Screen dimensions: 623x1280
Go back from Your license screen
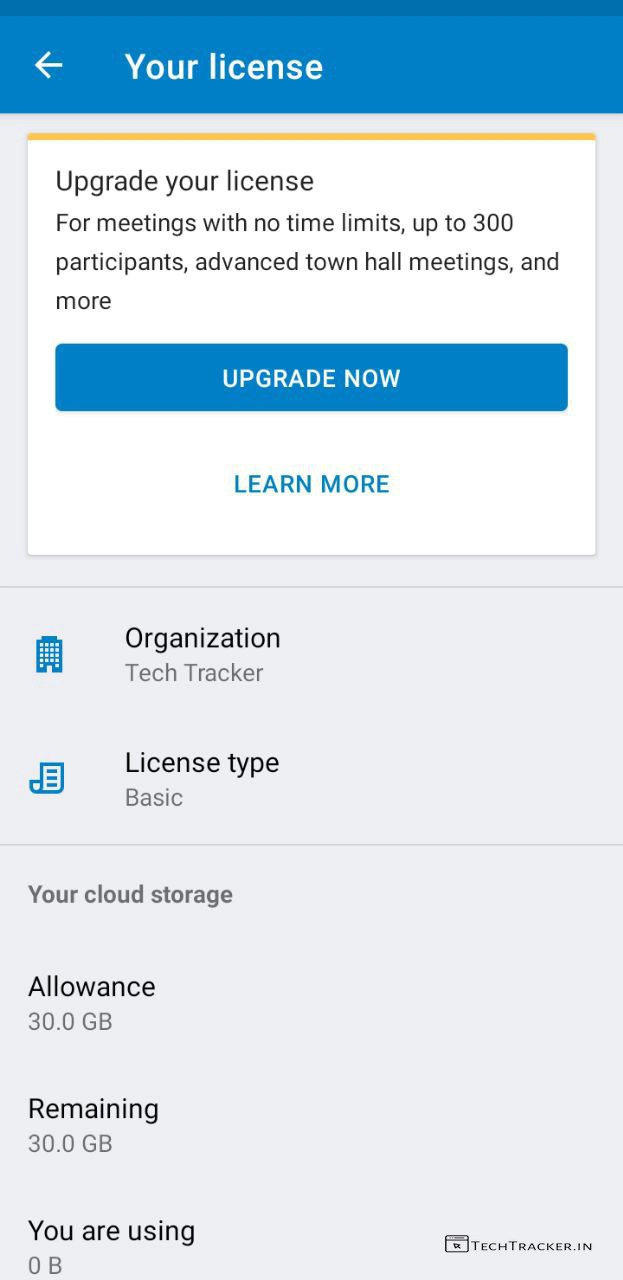[48, 66]
